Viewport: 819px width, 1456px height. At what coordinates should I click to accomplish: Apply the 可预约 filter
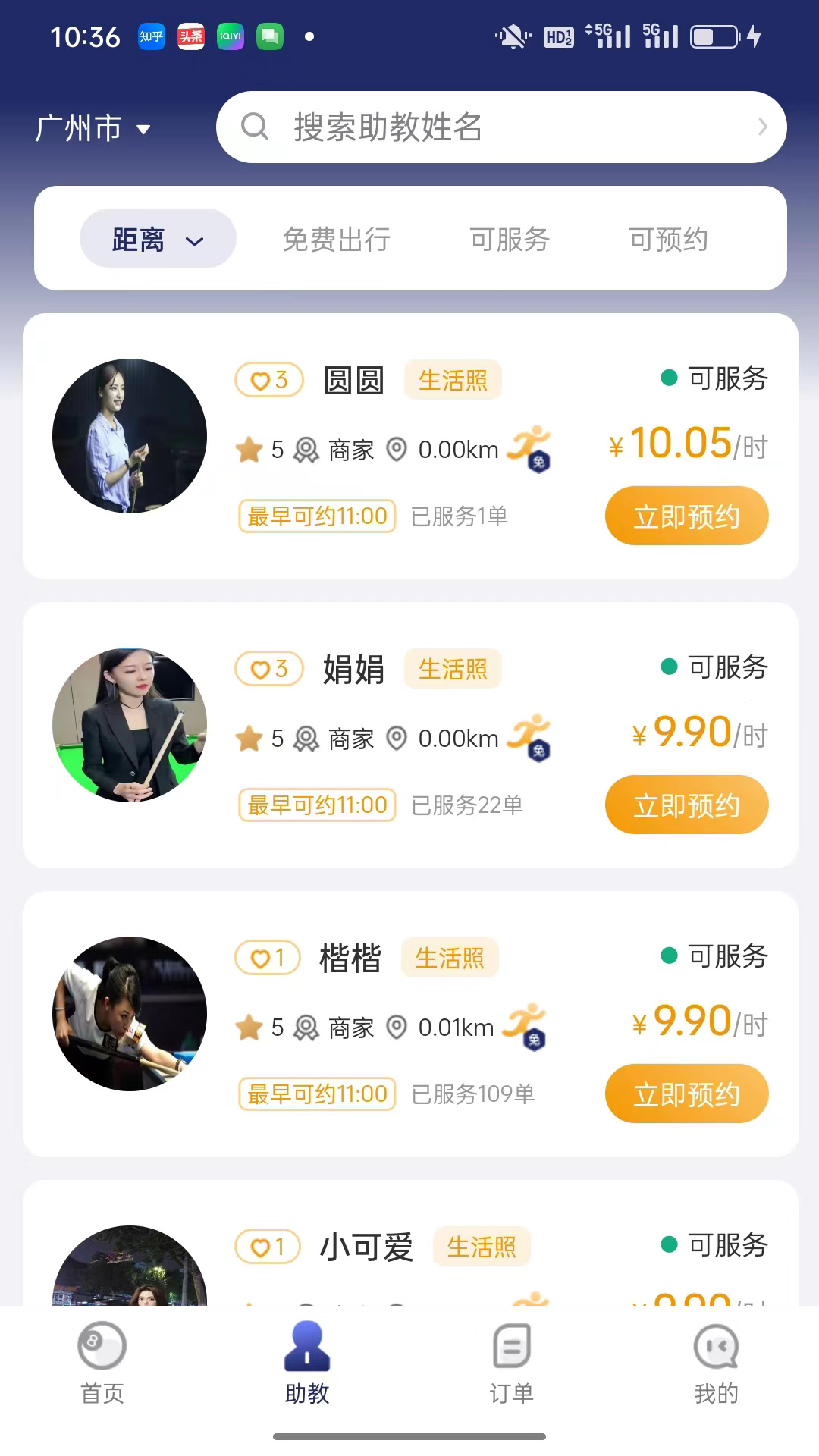point(668,240)
